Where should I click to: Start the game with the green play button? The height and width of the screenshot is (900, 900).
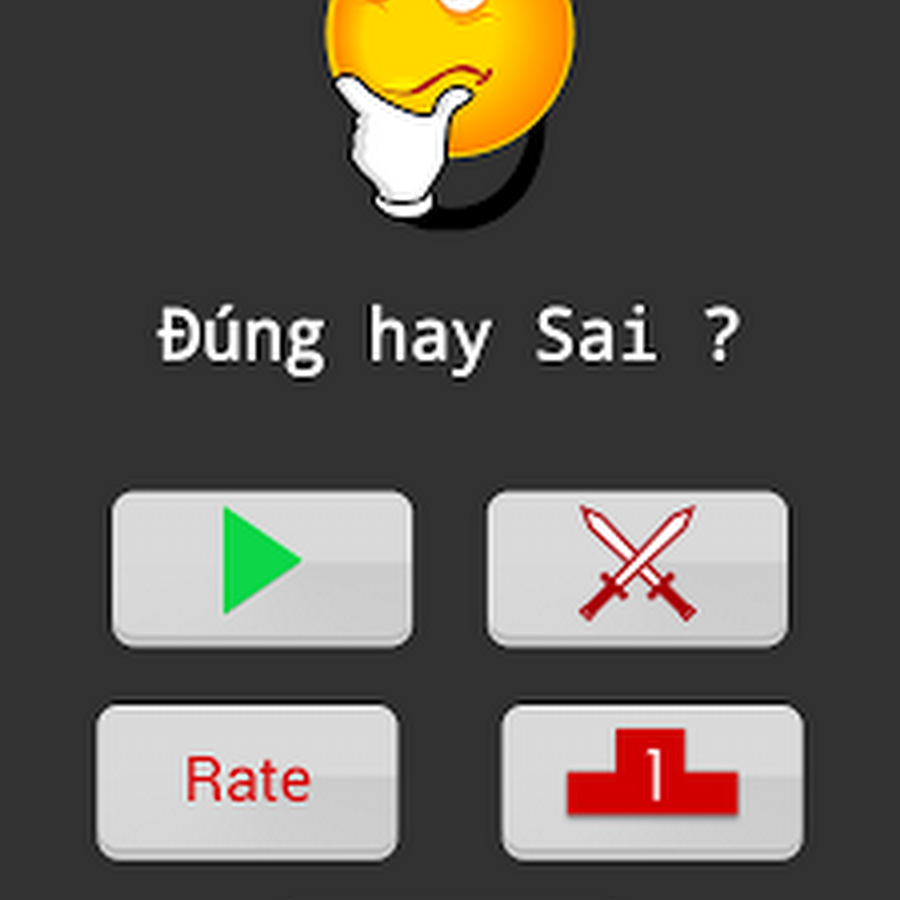pos(261,567)
